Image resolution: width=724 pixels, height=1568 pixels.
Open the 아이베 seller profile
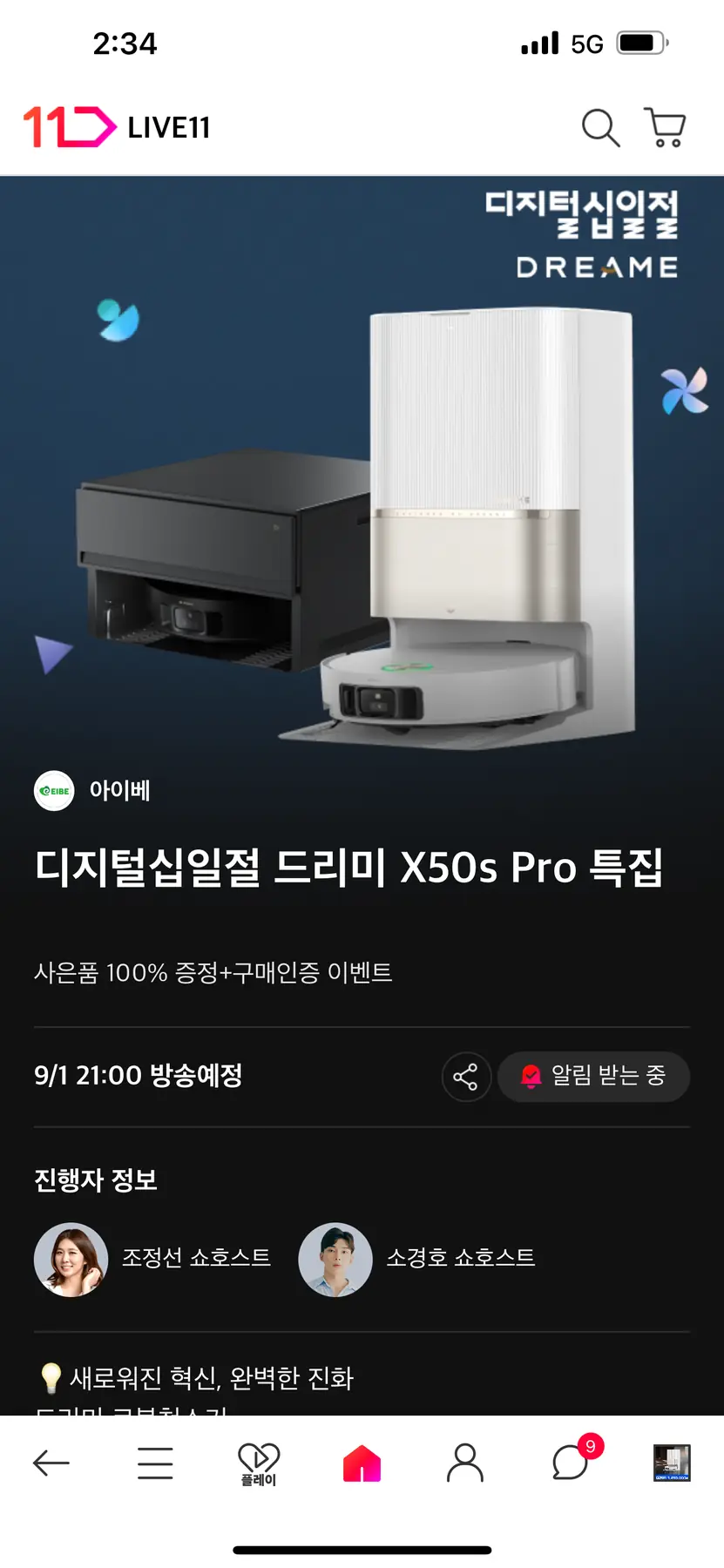(93, 790)
